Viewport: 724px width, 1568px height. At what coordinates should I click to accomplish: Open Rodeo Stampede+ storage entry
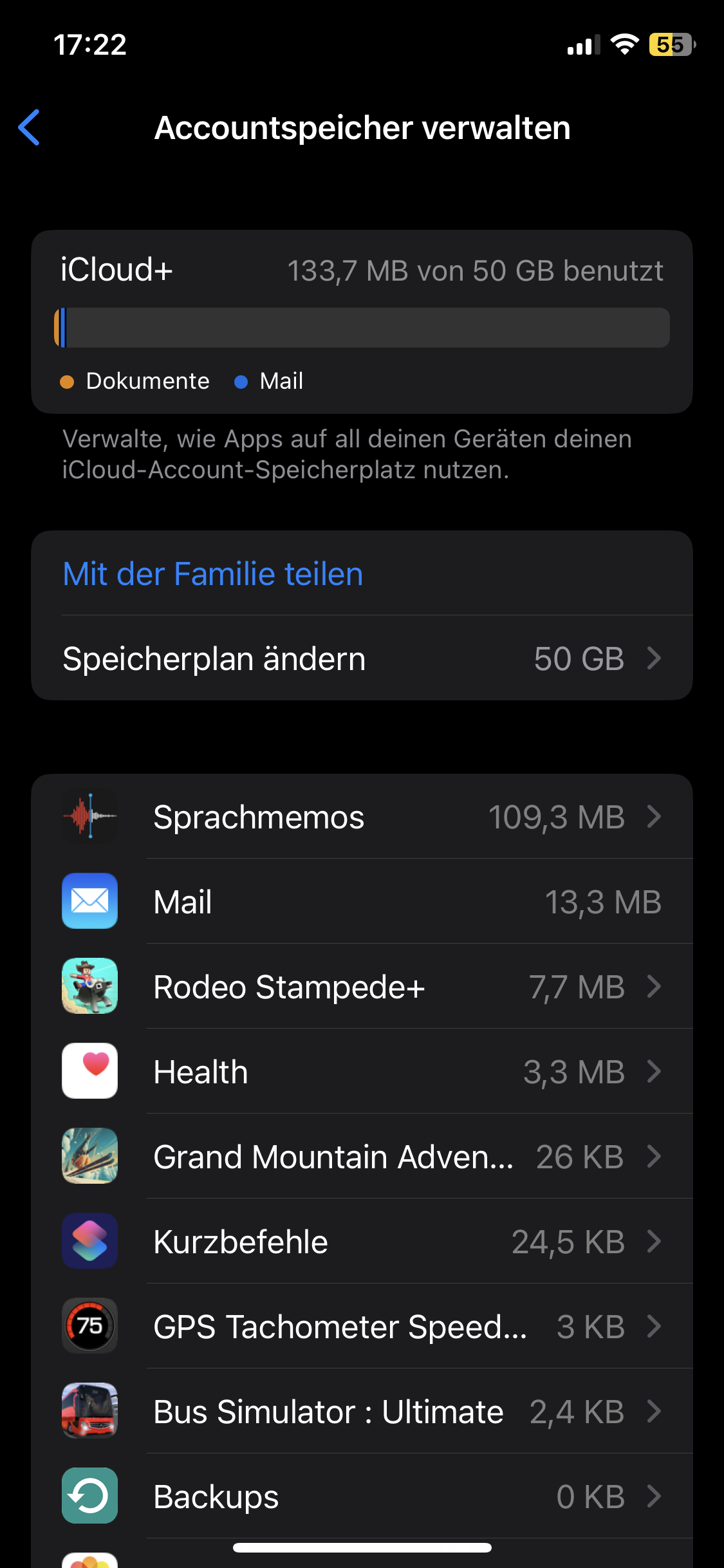point(362,987)
